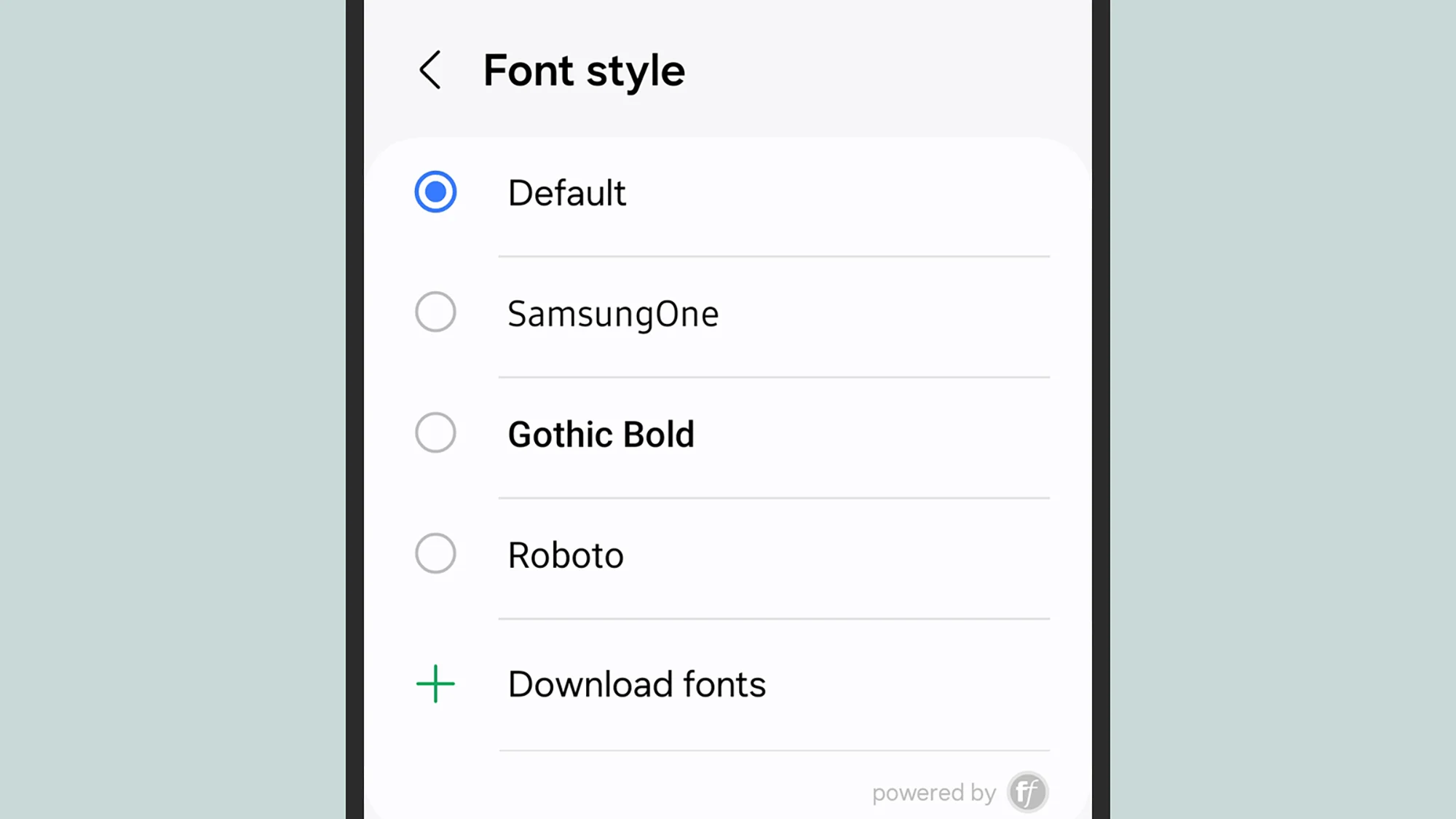This screenshot has width=1456, height=819.
Task: Open Download fonts
Action: pyautogui.click(x=636, y=684)
